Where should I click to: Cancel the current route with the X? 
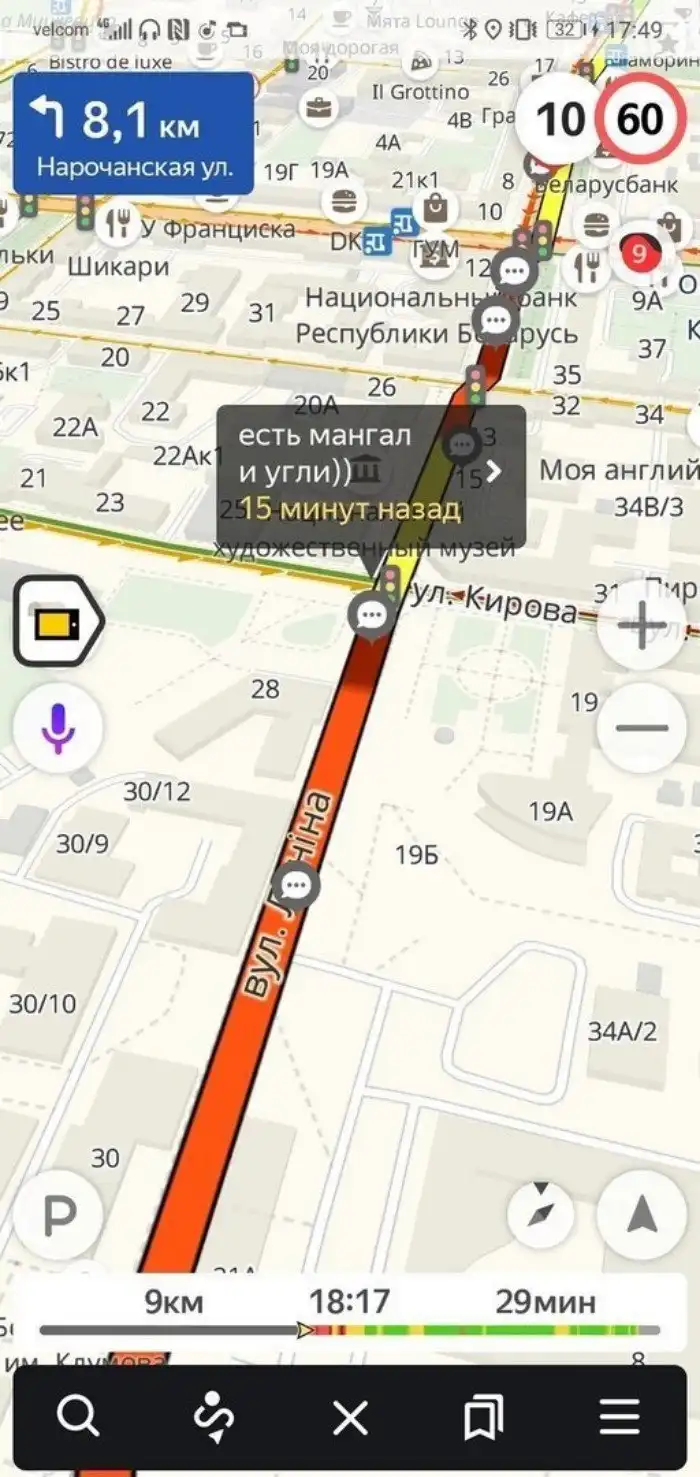(350, 1417)
